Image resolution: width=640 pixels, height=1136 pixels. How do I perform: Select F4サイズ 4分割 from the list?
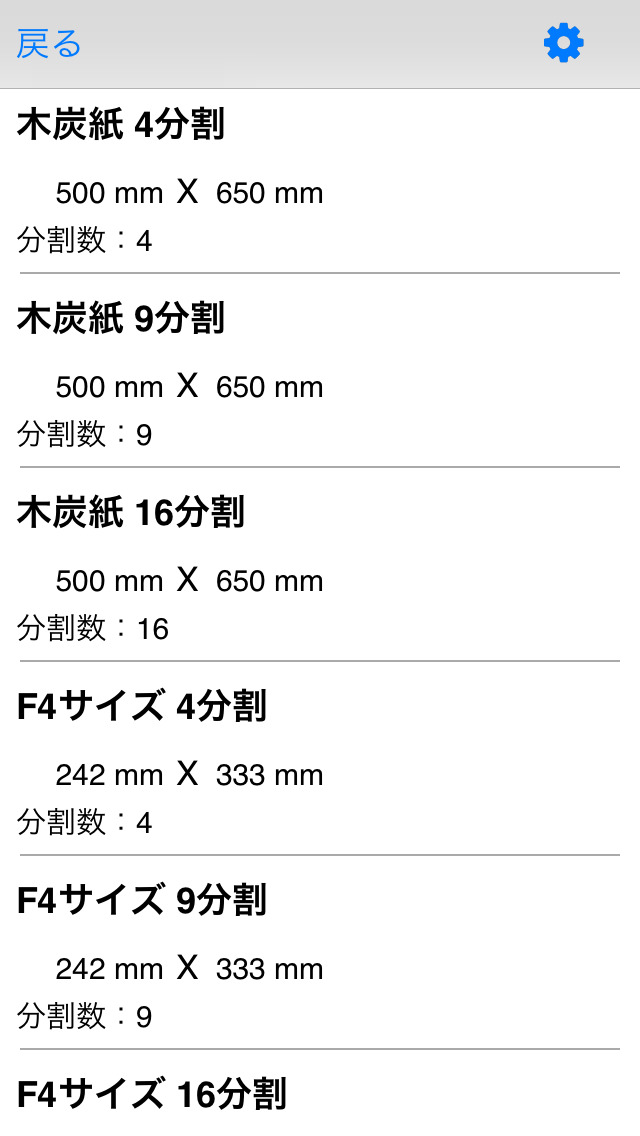320,763
